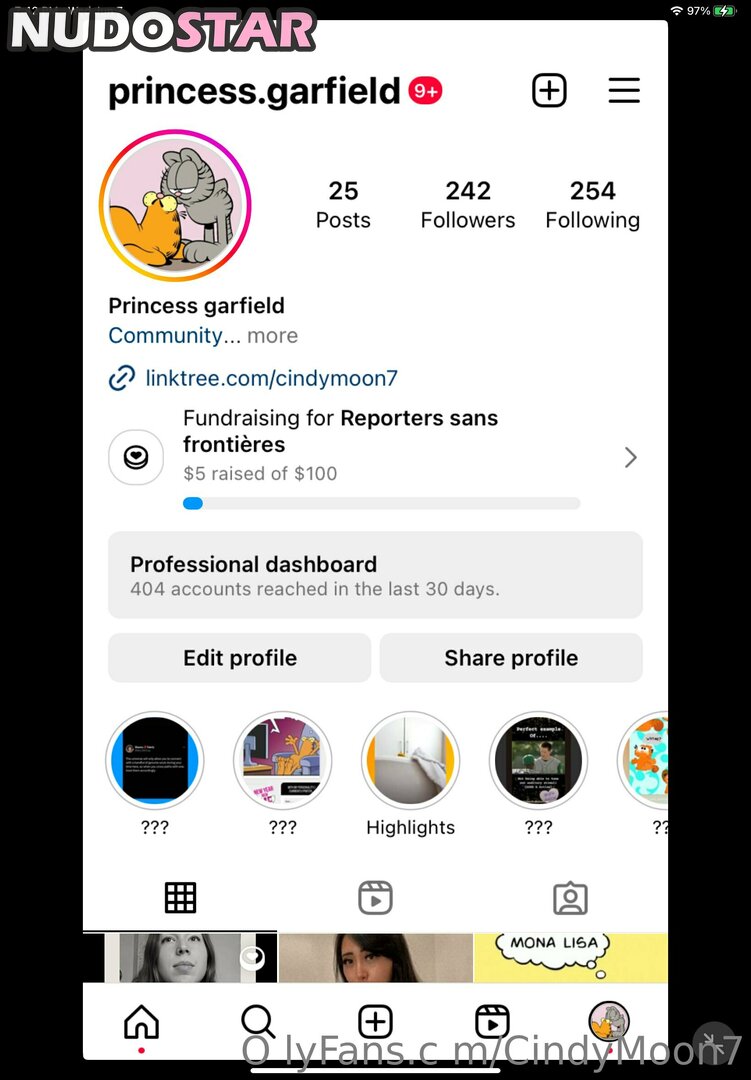Go to the Home feed
The height and width of the screenshot is (1080, 751).
tap(141, 1022)
